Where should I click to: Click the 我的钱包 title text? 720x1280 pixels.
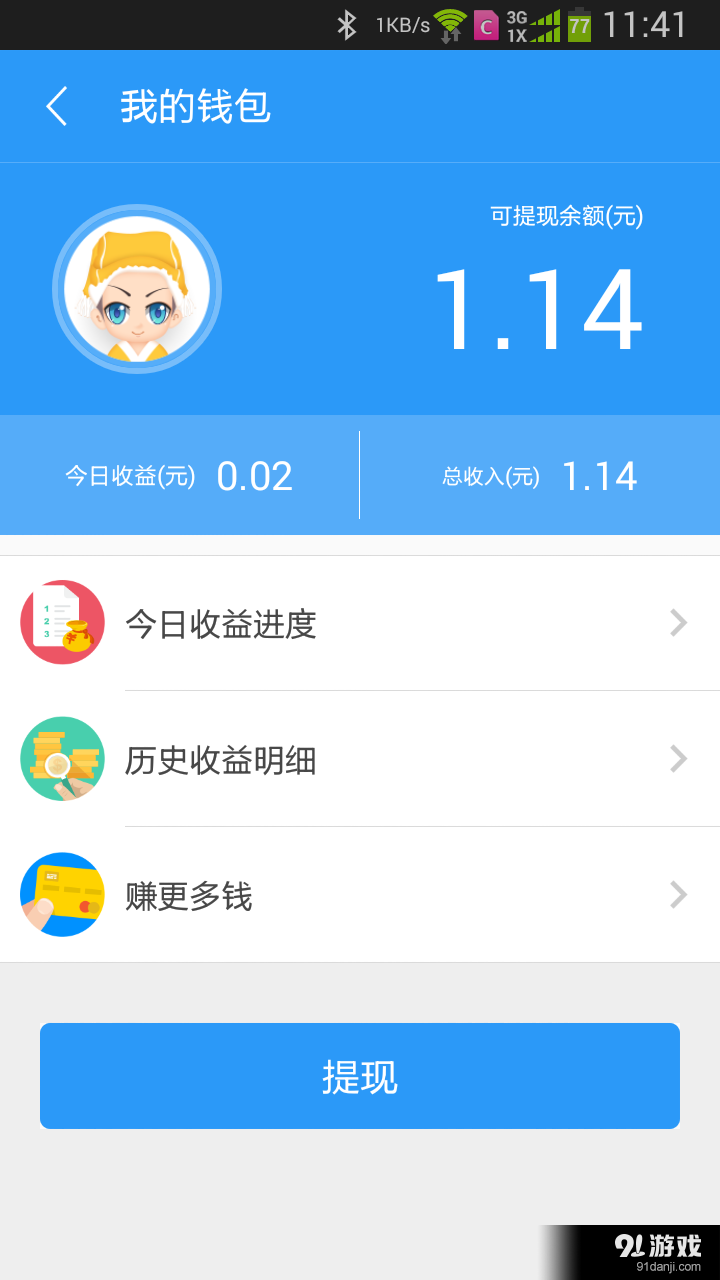(x=195, y=105)
